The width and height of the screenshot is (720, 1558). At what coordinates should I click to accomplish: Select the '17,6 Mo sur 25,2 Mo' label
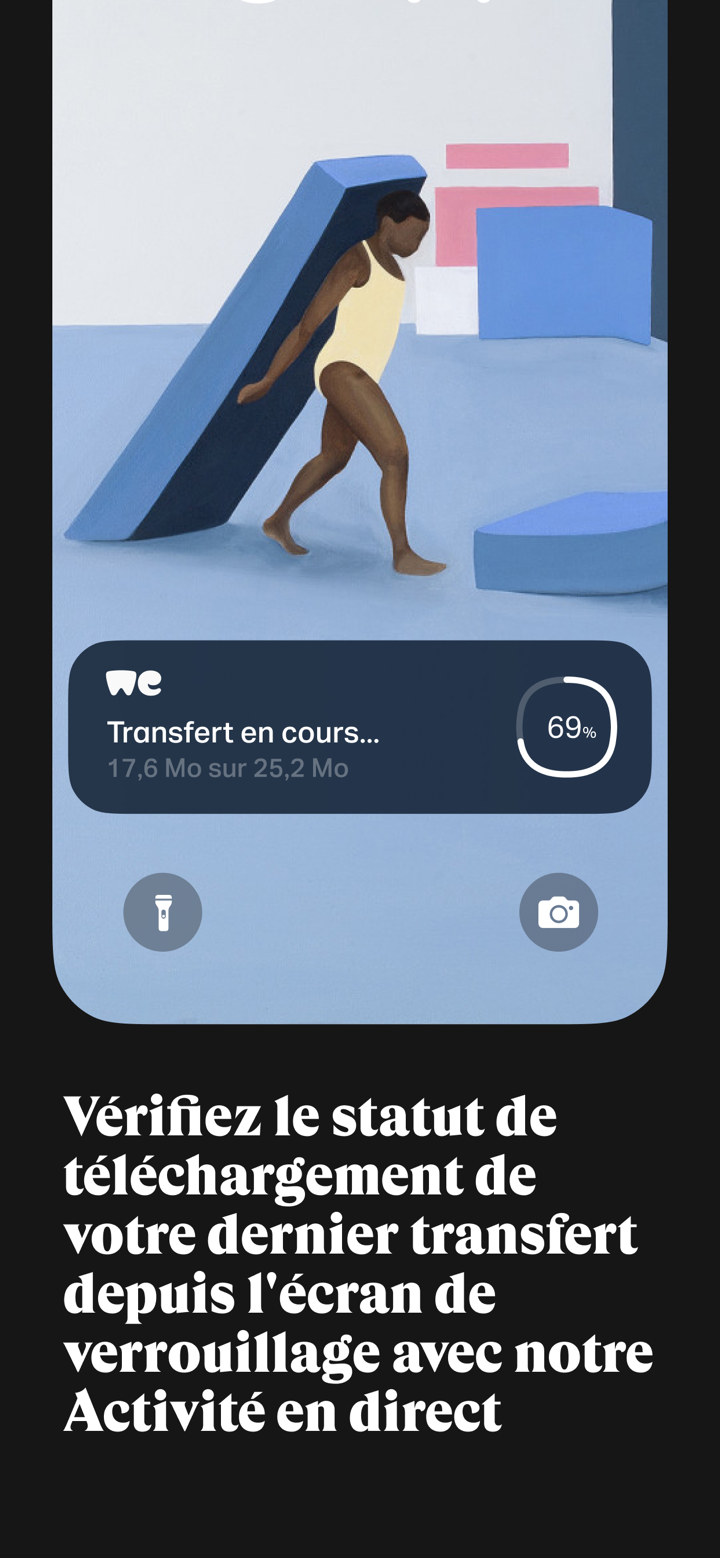pos(228,767)
